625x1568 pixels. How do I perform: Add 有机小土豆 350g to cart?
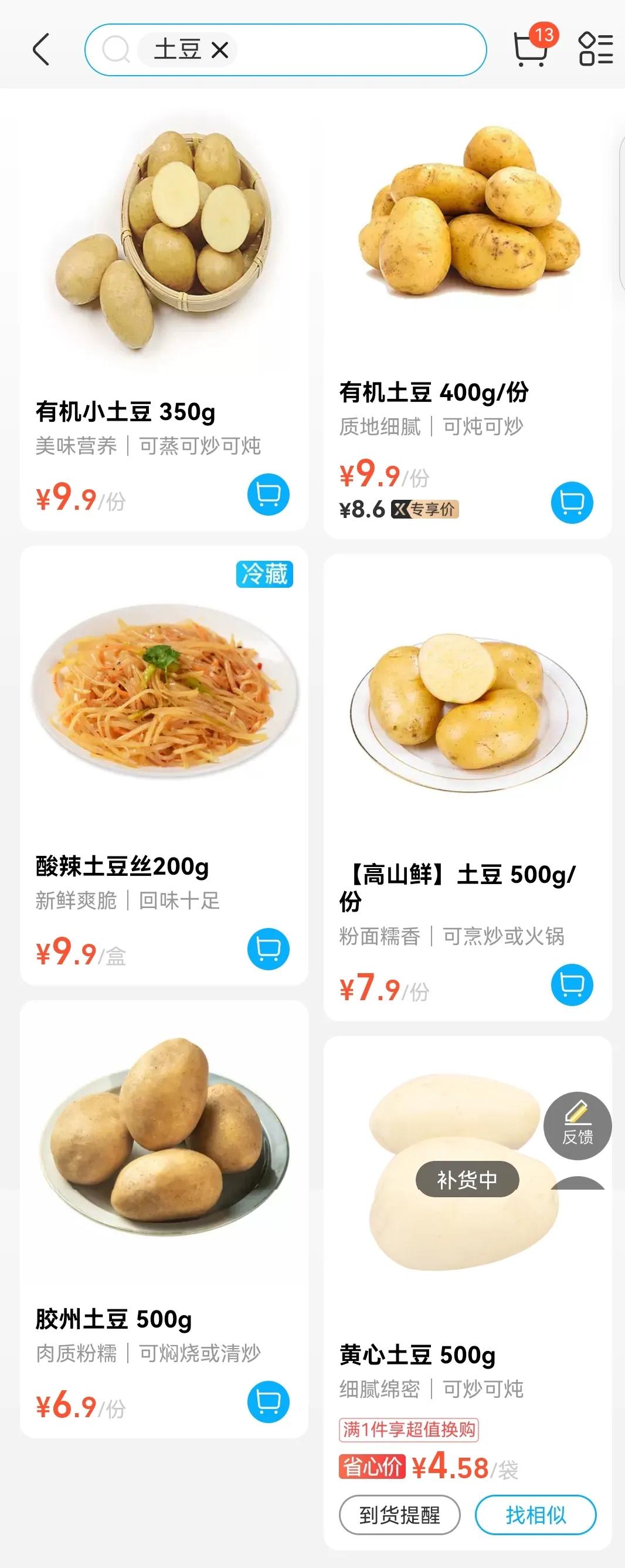270,495
